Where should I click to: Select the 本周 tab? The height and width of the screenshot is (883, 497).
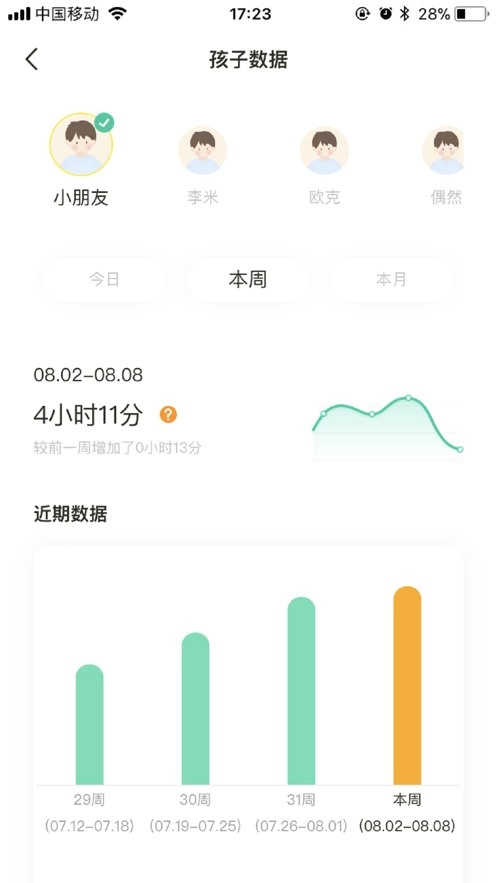[248, 279]
